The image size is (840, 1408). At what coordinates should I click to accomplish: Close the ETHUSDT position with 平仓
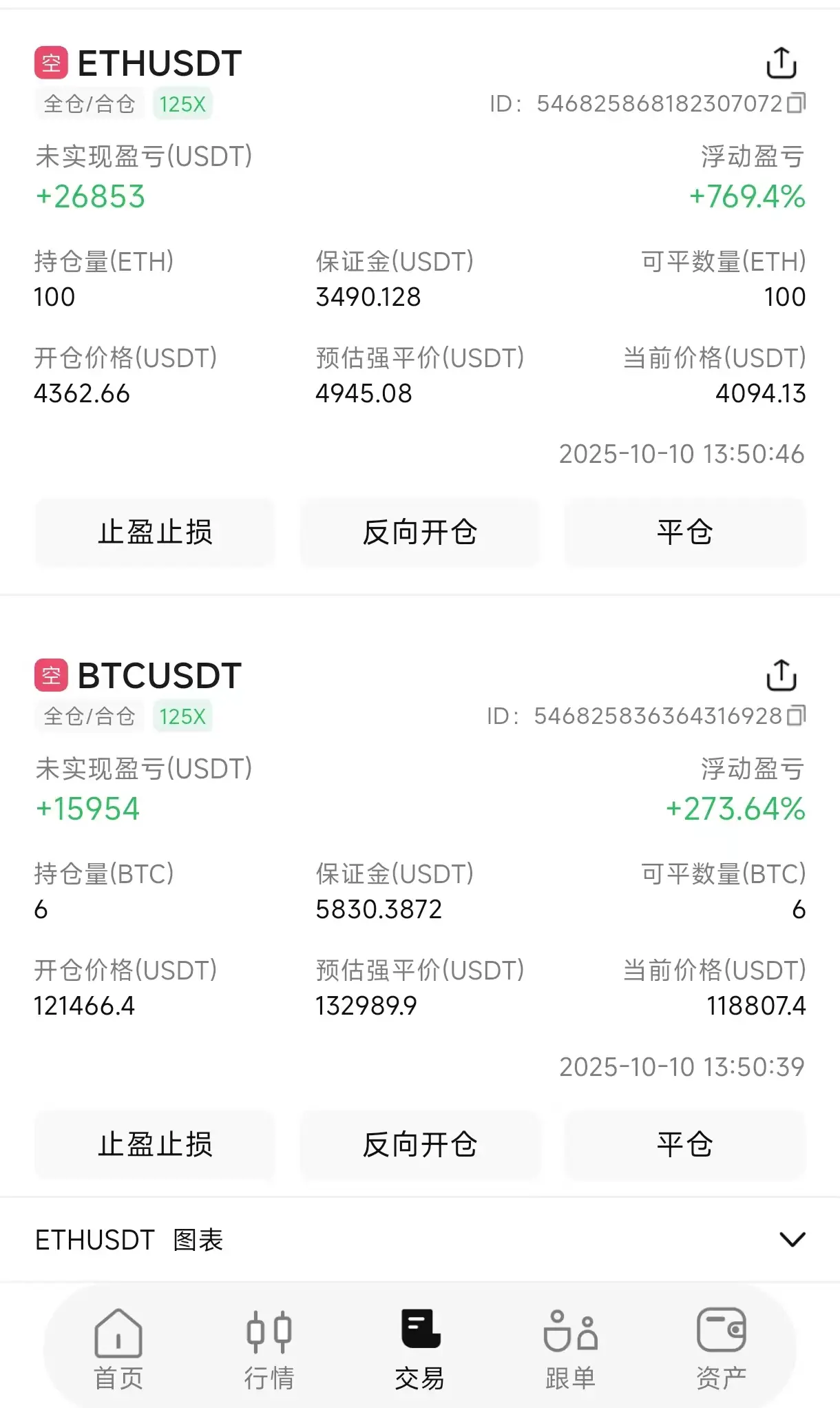click(685, 532)
